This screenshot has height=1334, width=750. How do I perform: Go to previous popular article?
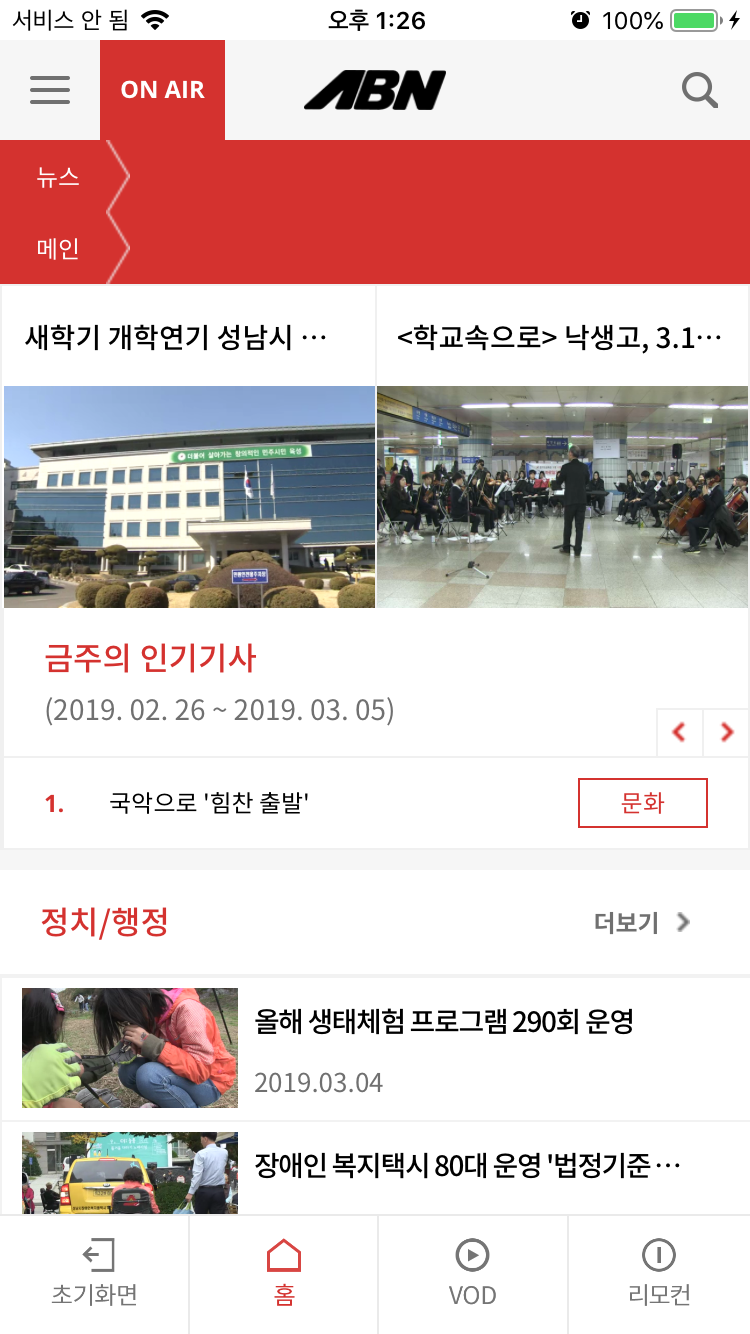tap(680, 733)
